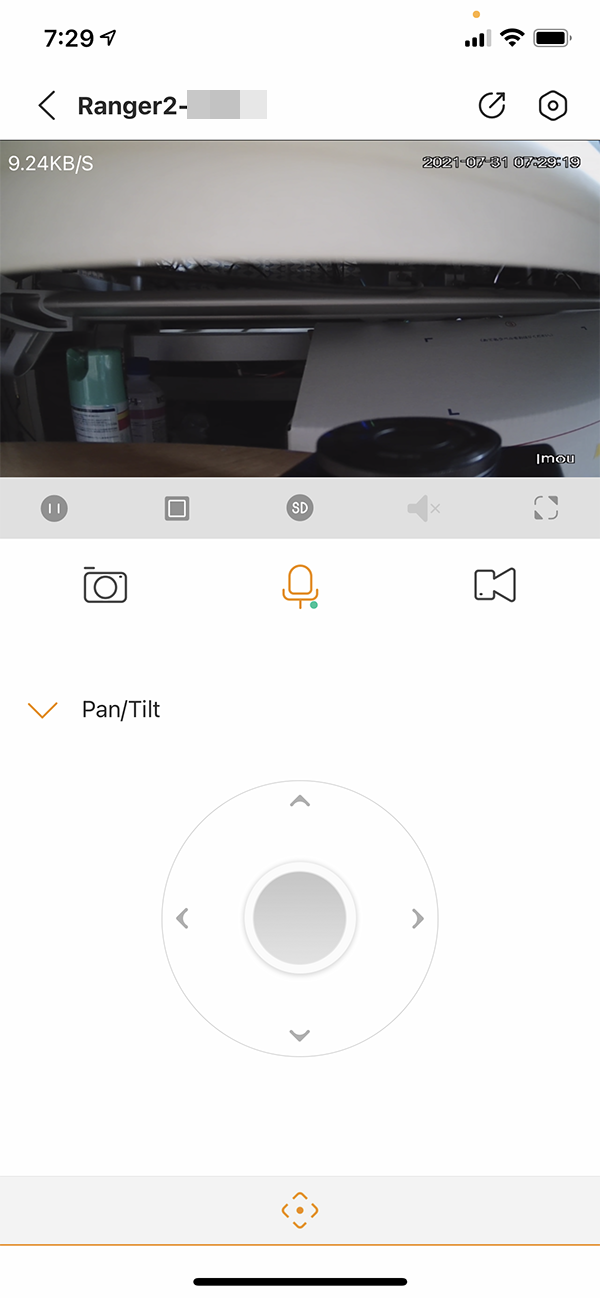Stop the live stream playback
Image resolution: width=600 pixels, height=1298 pixels.
(x=177, y=508)
